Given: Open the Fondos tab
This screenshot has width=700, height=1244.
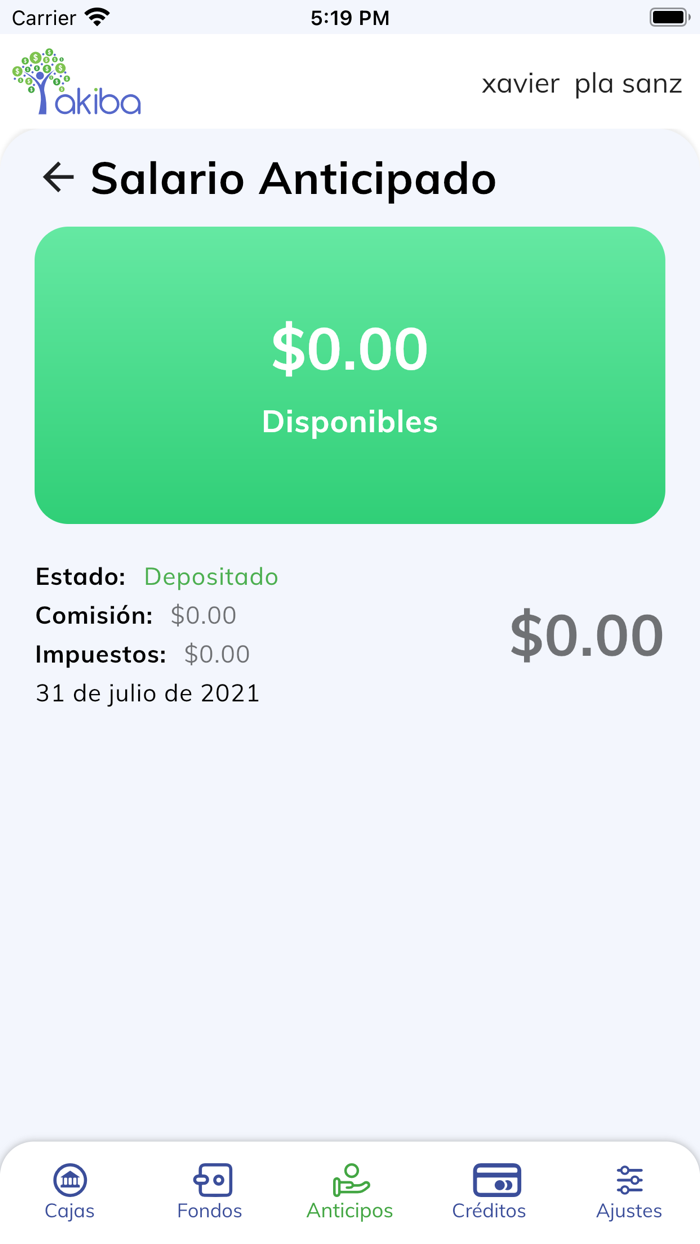Looking at the screenshot, I should [x=210, y=1191].
